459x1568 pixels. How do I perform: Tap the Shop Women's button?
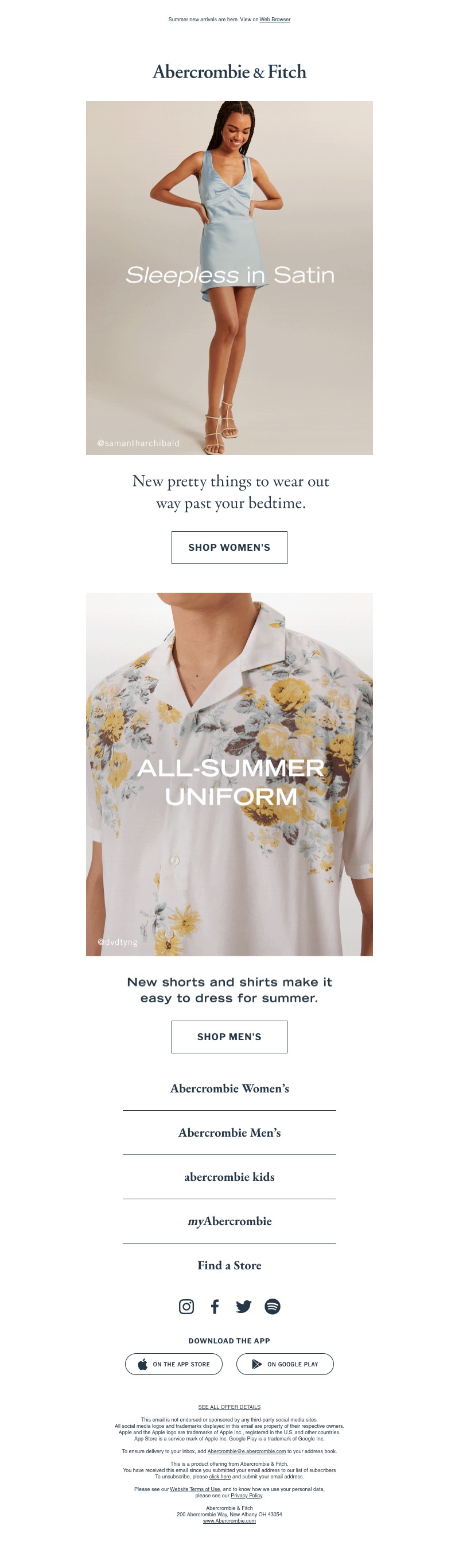[x=229, y=547]
